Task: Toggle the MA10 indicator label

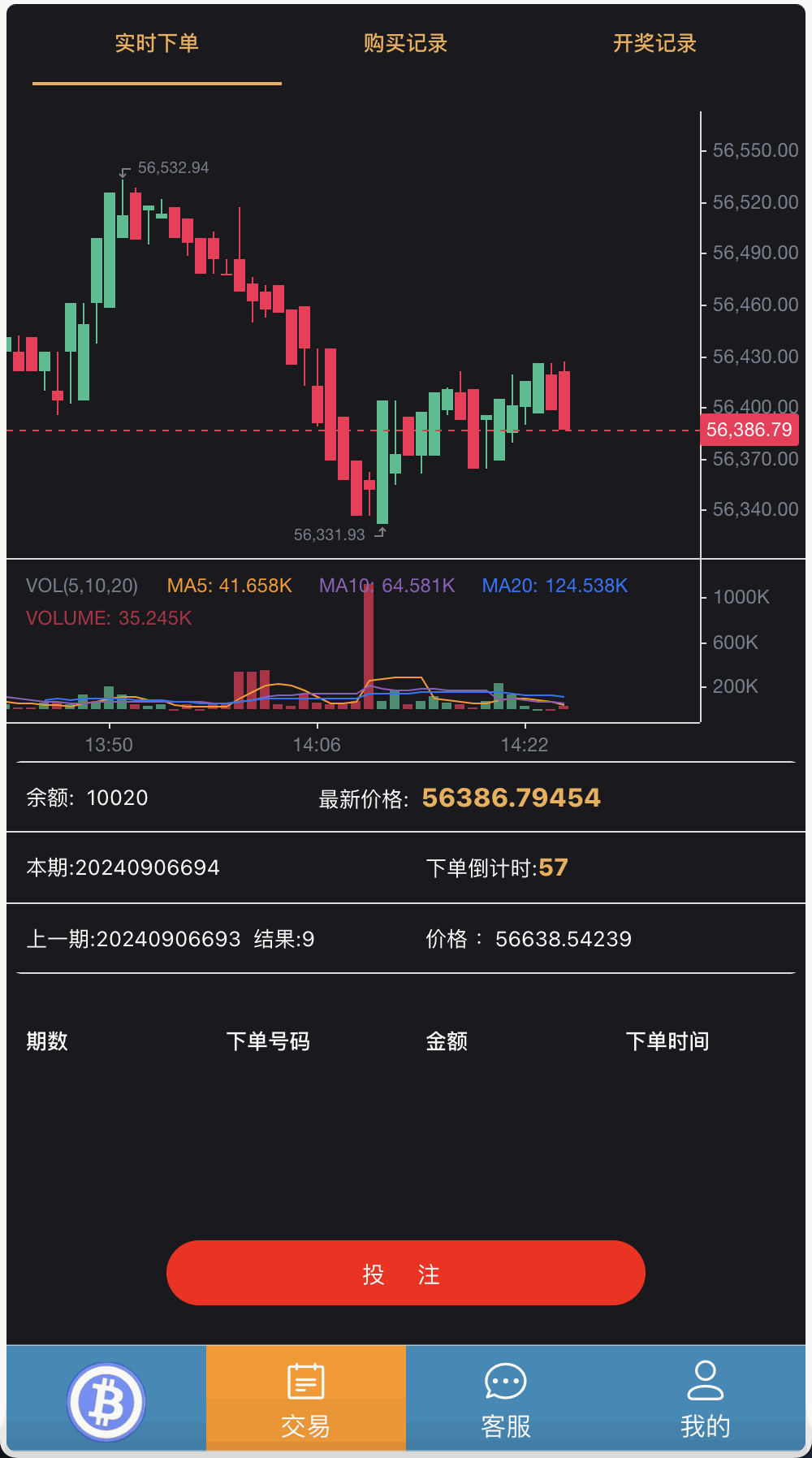Action: pos(387,586)
